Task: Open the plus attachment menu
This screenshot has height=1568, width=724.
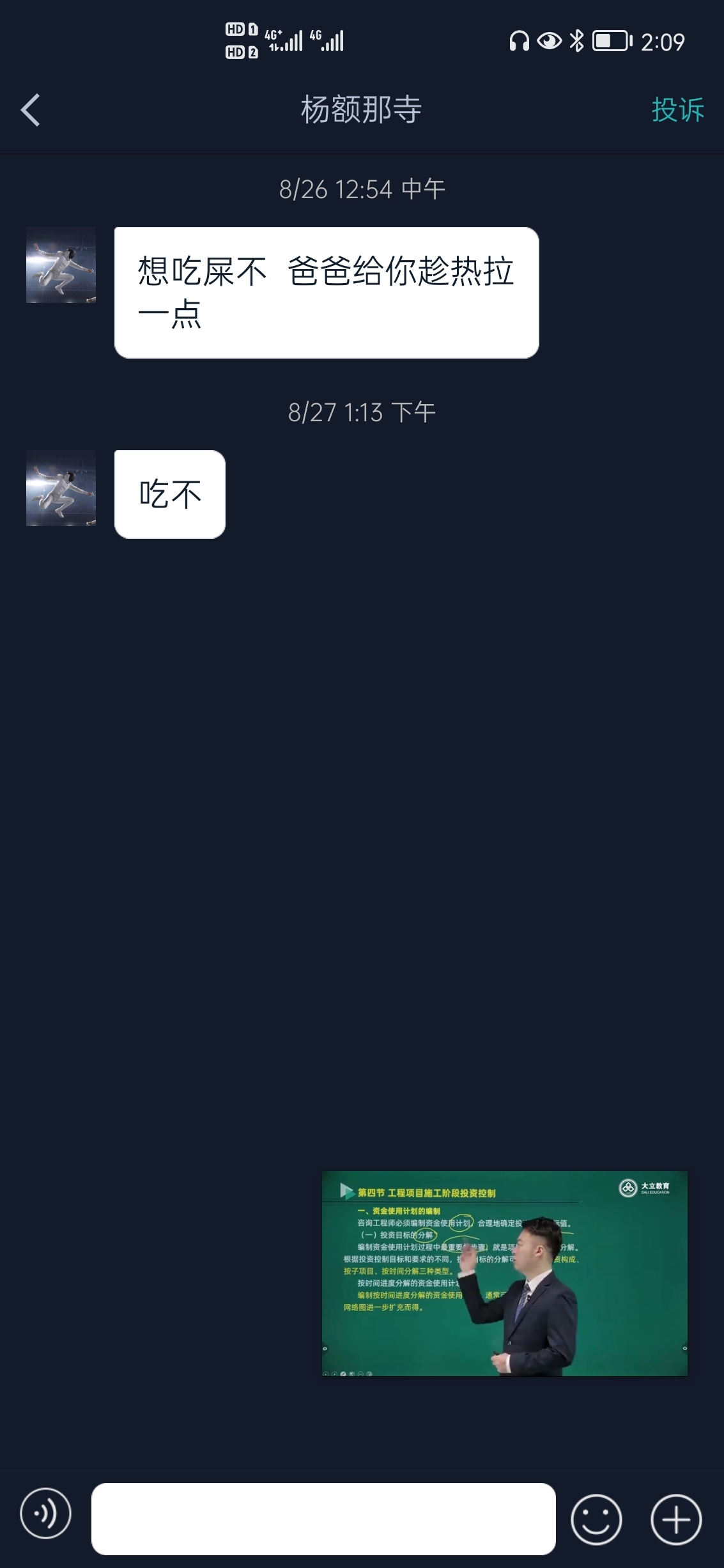Action: pyautogui.click(x=676, y=1519)
